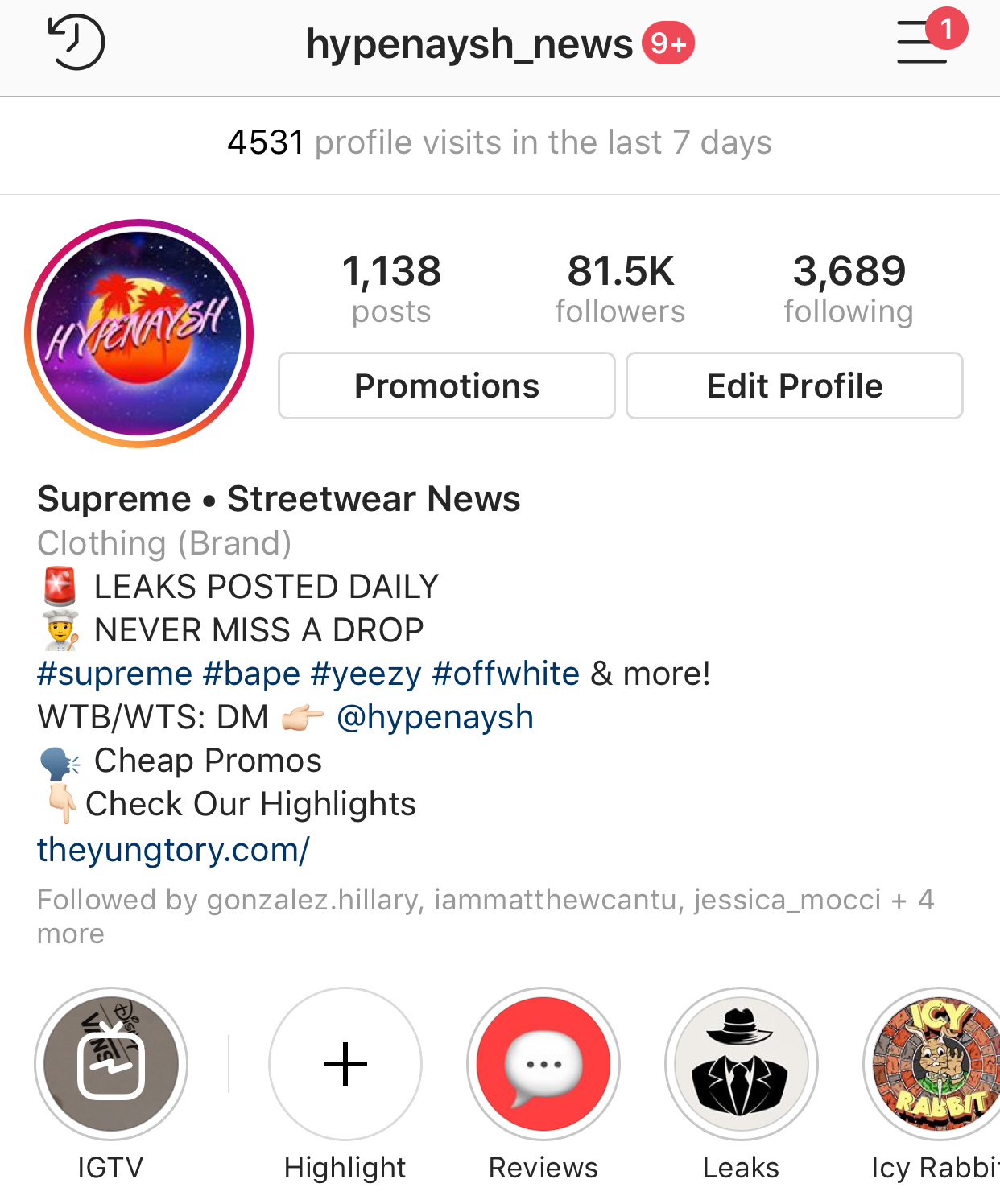Open the profile picture story

(139, 333)
